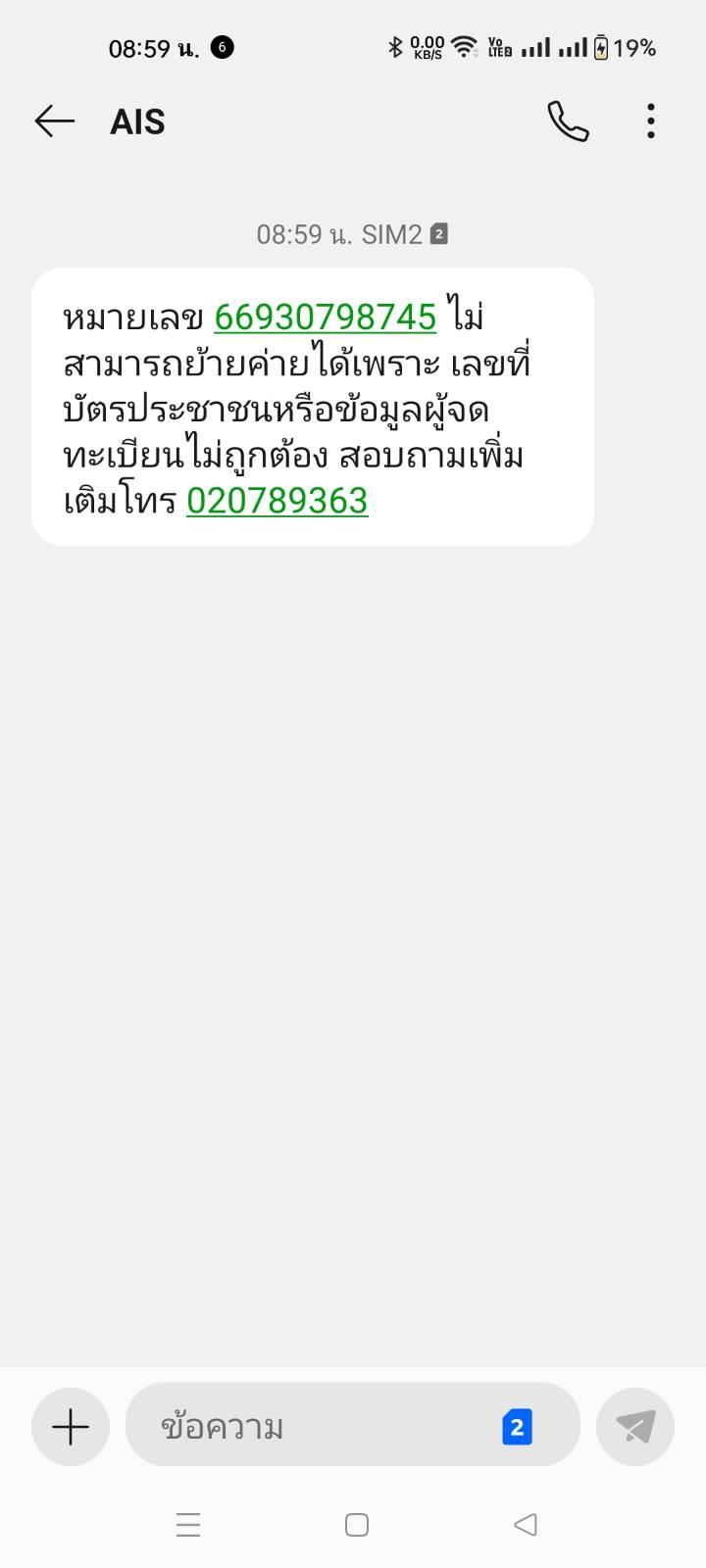Open the plus attachment button
Viewport: 706px width, 1568px height.
(x=71, y=1427)
